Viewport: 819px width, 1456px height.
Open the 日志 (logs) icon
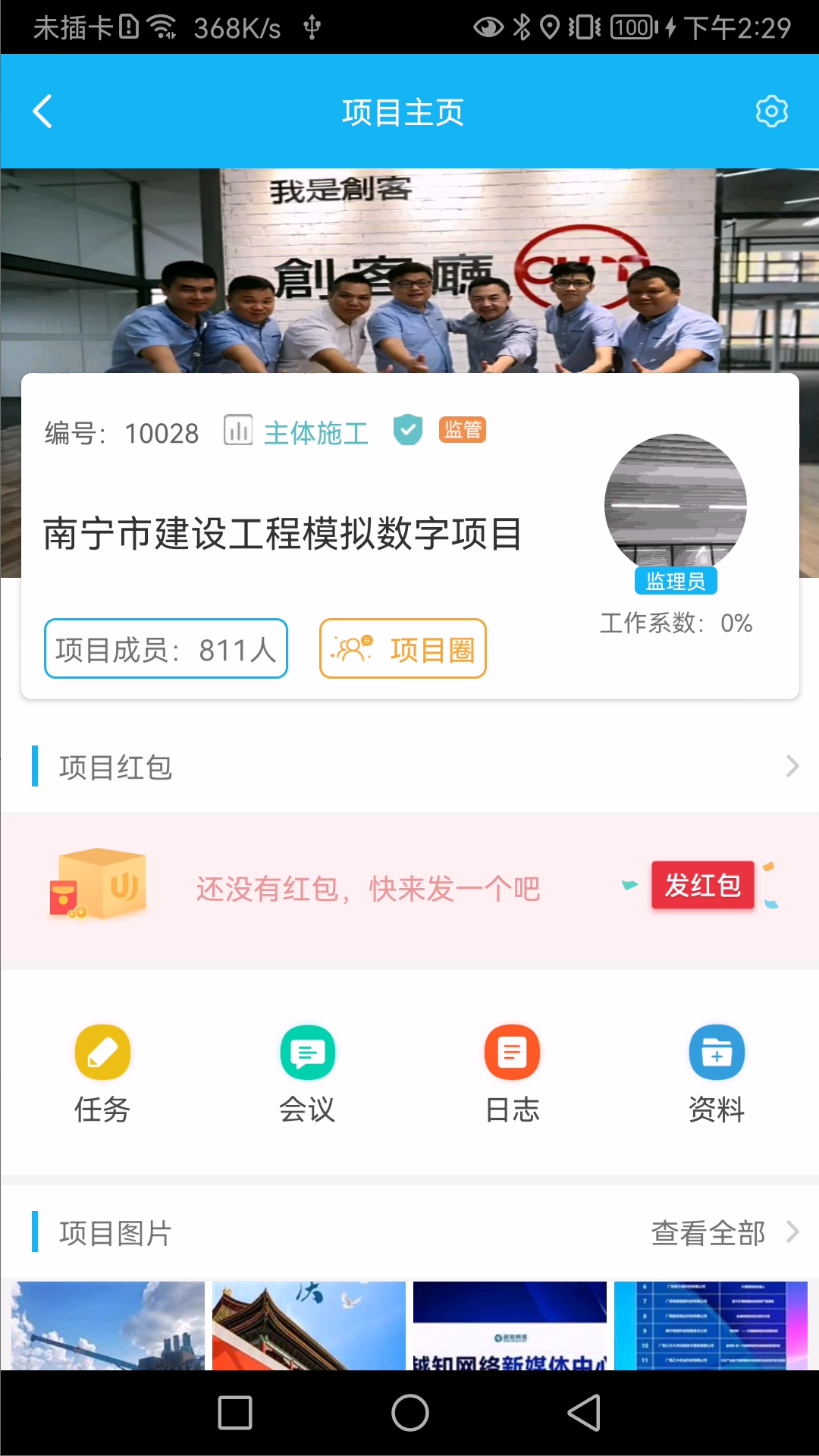(512, 1053)
